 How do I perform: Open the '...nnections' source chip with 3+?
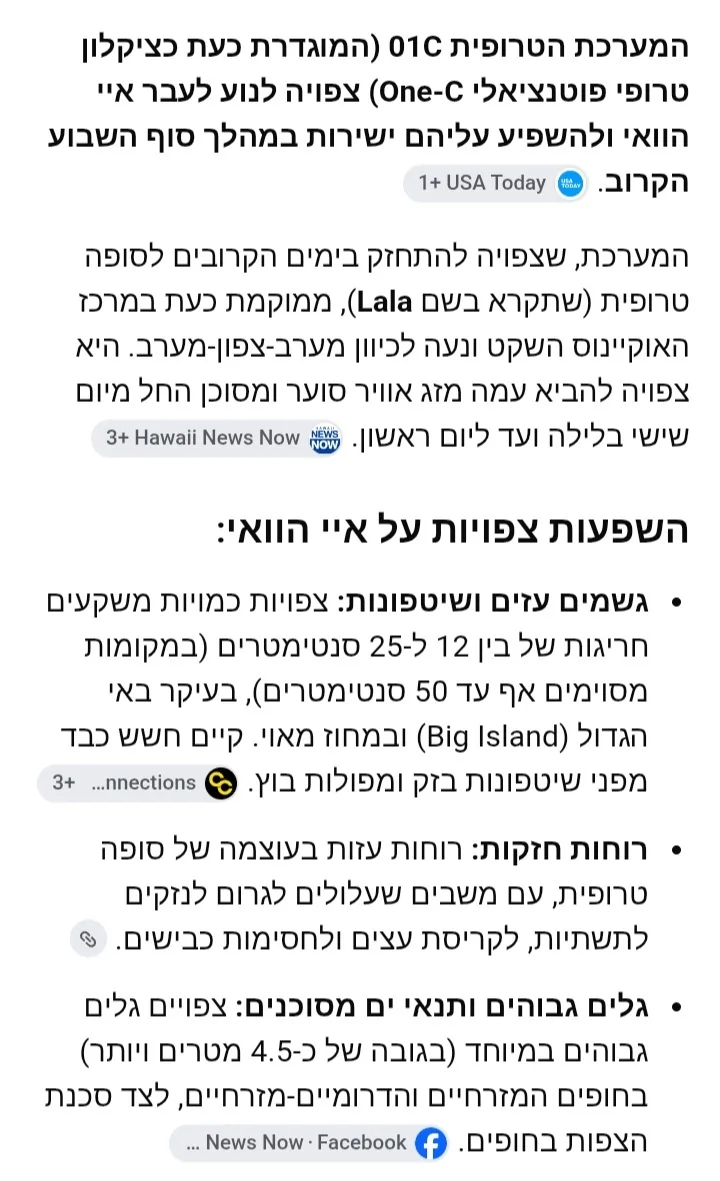pos(139,783)
